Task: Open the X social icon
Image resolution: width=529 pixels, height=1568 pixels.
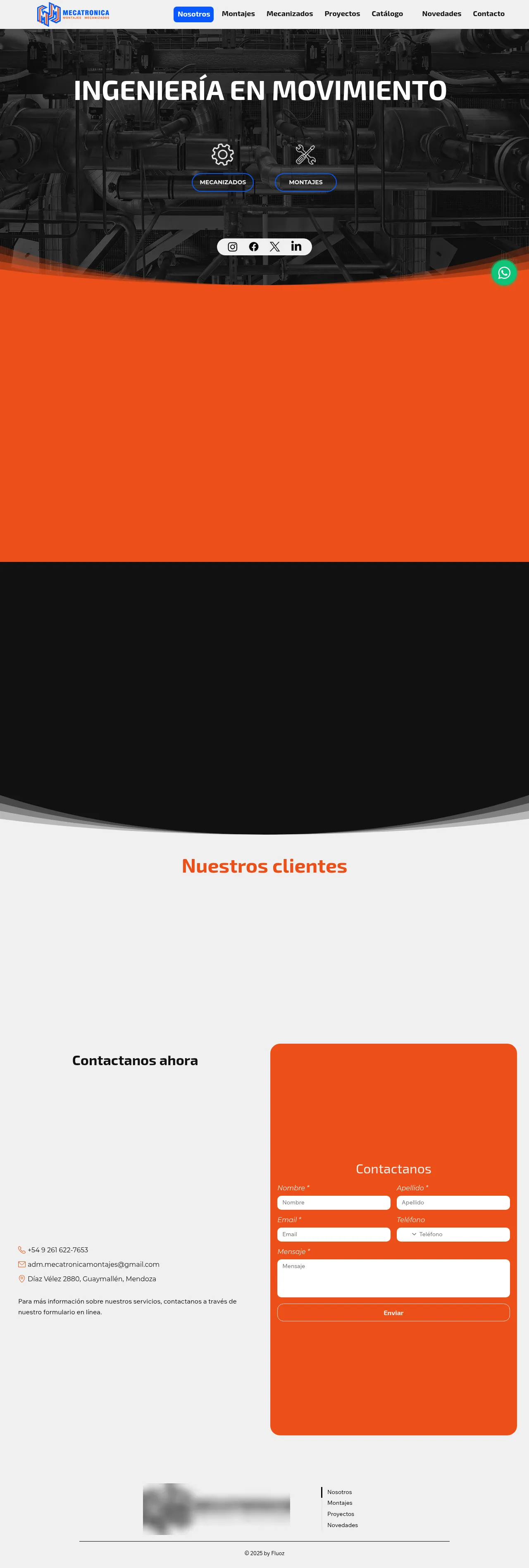Action: pos(275,247)
